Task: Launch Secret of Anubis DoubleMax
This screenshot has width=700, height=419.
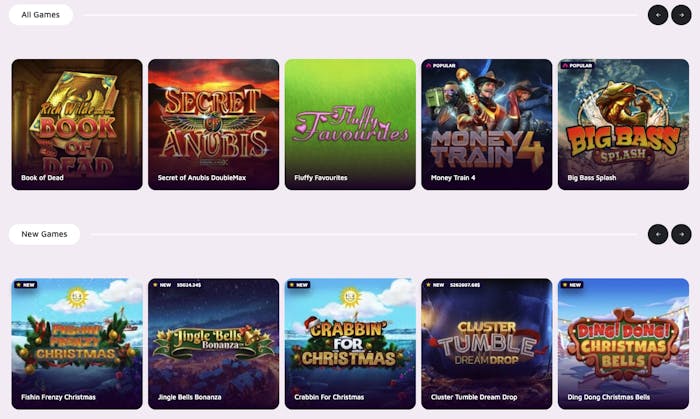Action: click(213, 123)
